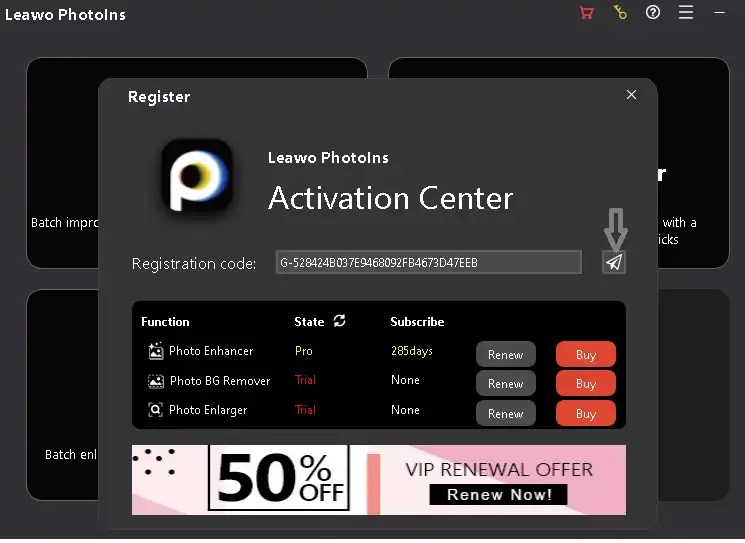Renew the Photo Enhancer subscription
The width and height of the screenshot is (745, 543).
coord(505,354)
